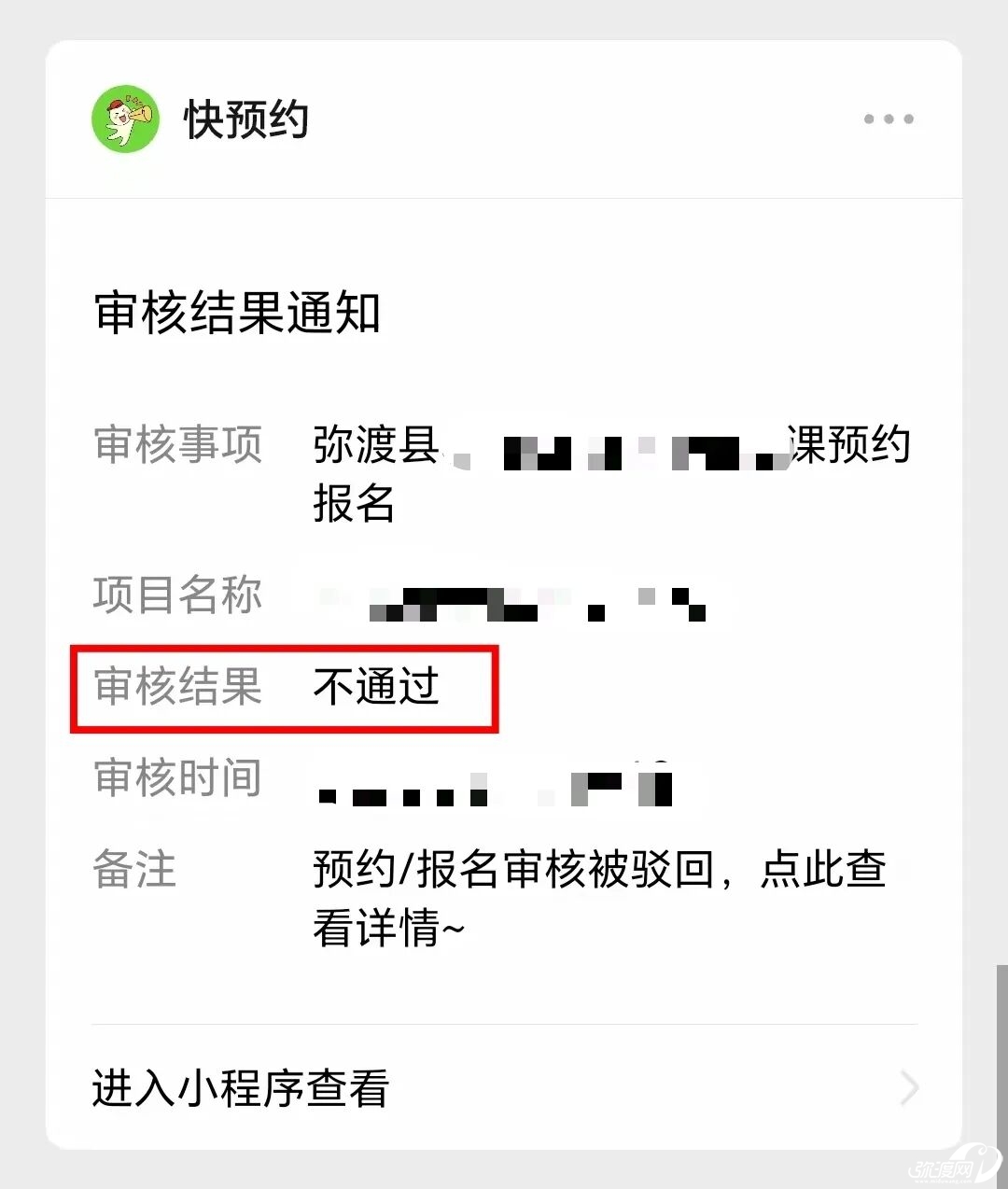1008x1189 pixels.
Task: Open the 审核结果通知 message card
Action: pyautogui.click(x=237, y=313)
